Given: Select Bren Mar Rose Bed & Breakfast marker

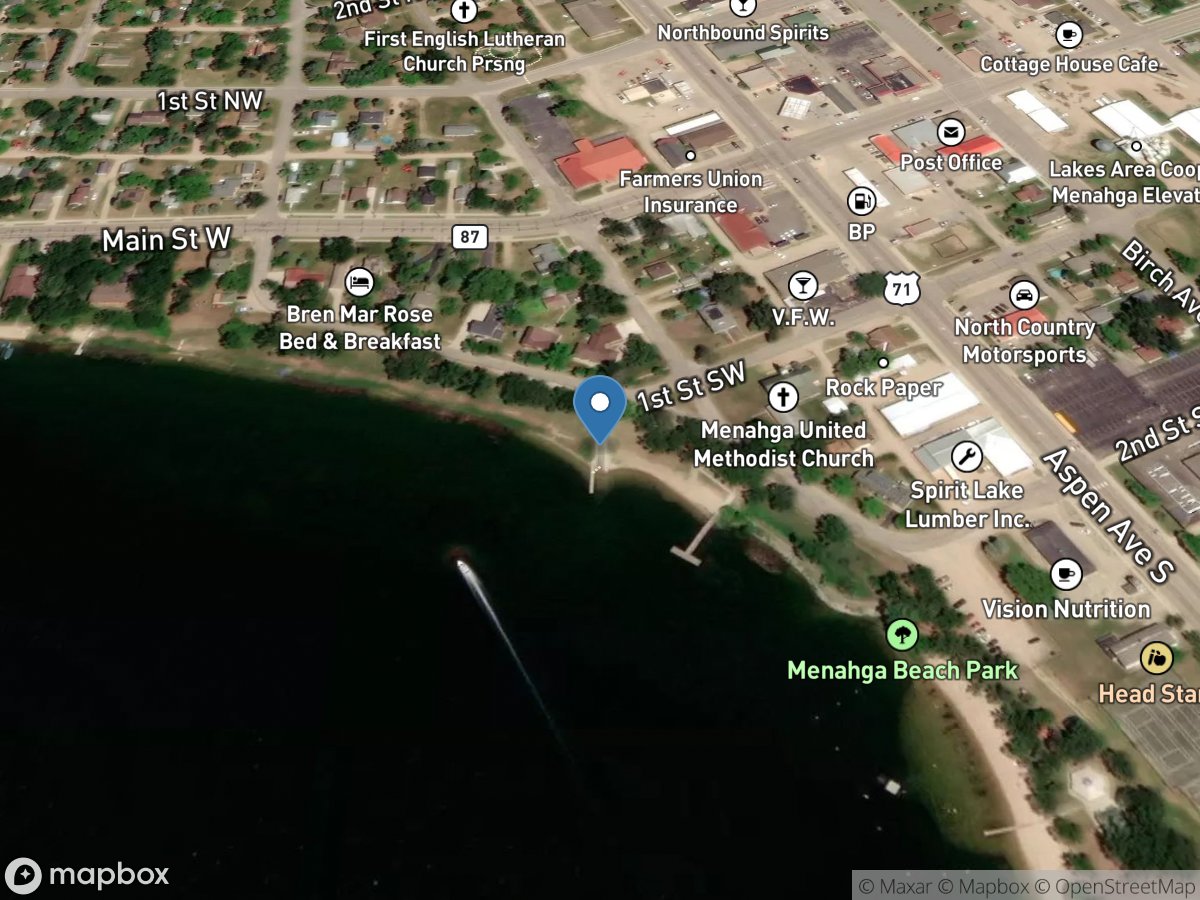Looking at the screenshot, I should tap(359, 282).
